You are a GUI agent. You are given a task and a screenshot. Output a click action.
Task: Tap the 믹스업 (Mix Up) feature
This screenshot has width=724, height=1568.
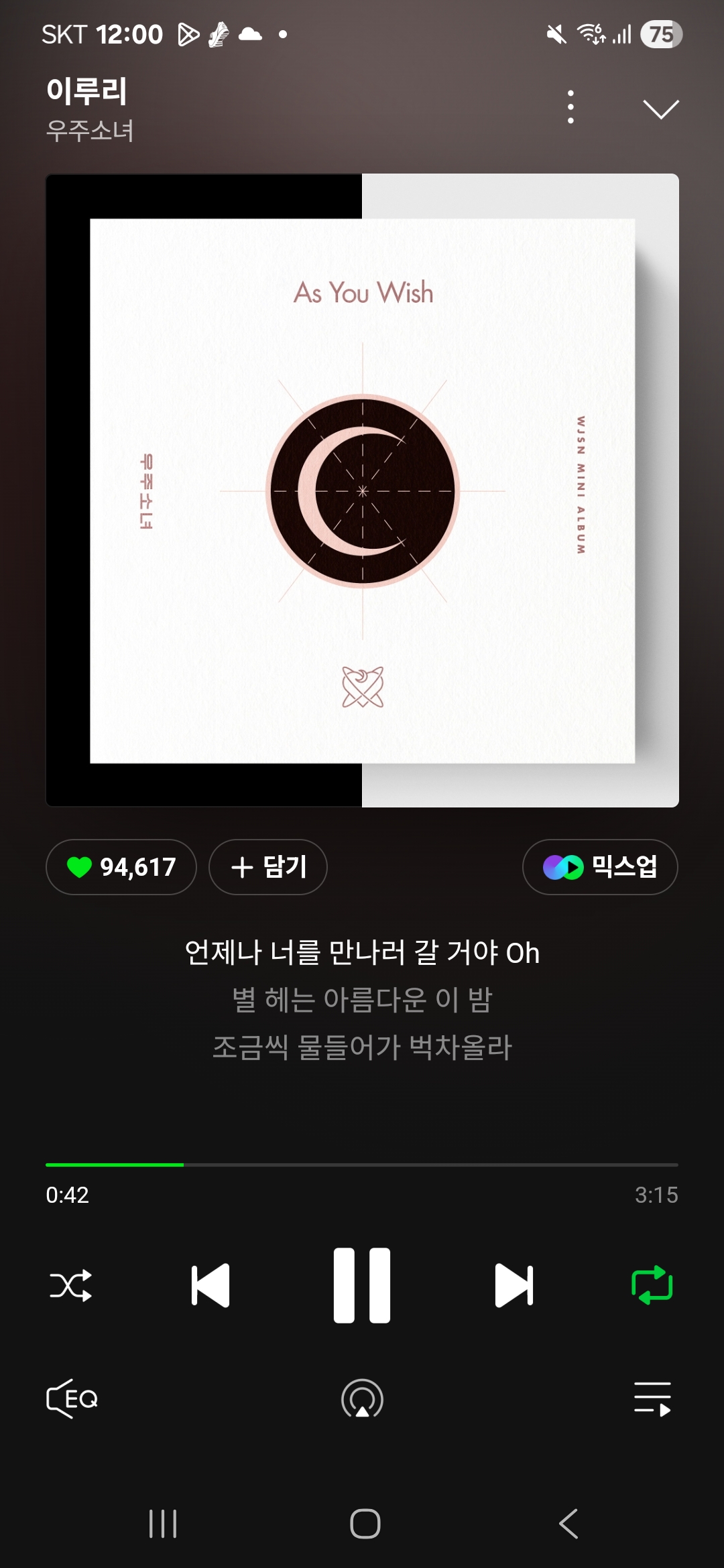tap(599, 866)
